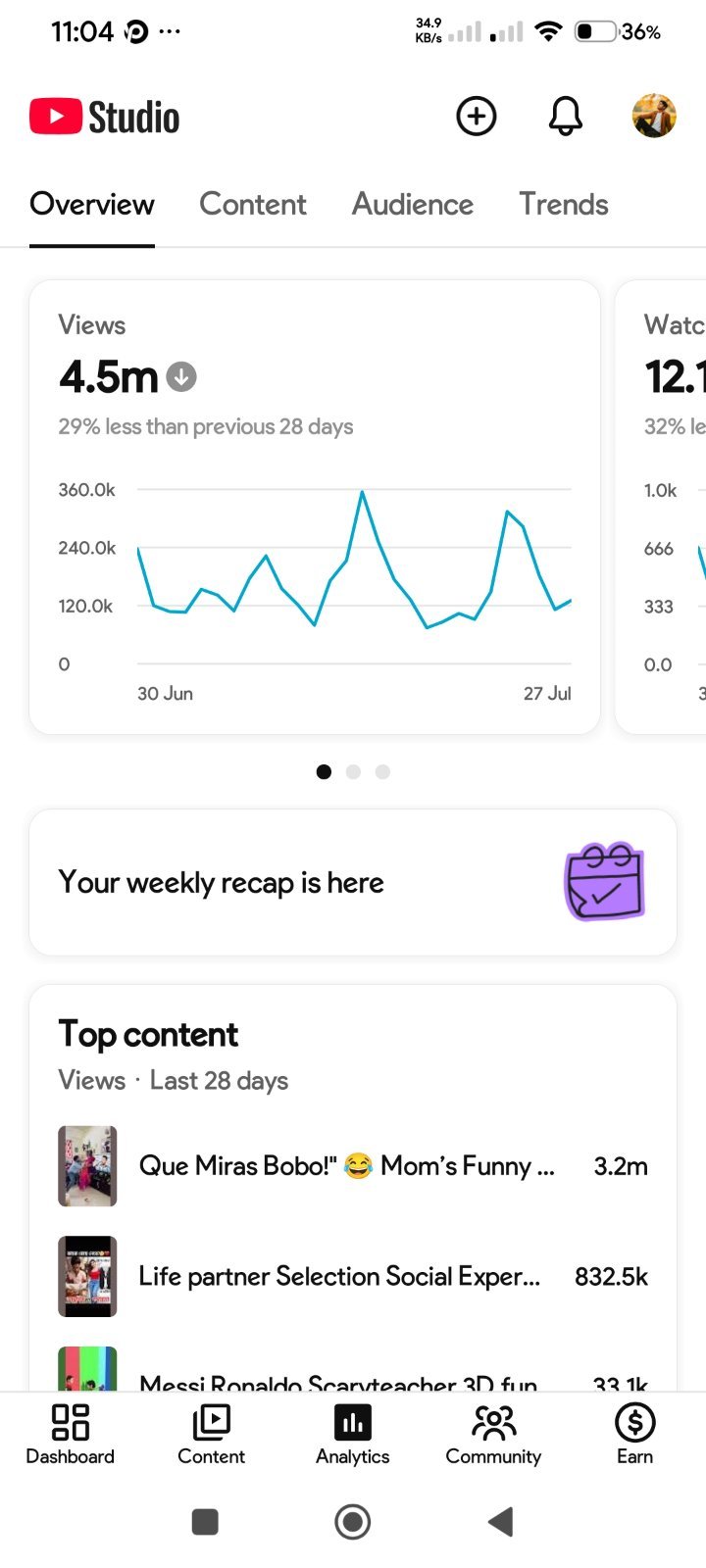
Task: Select Analytics in the bottom navigation
Action: (353, 1435)
